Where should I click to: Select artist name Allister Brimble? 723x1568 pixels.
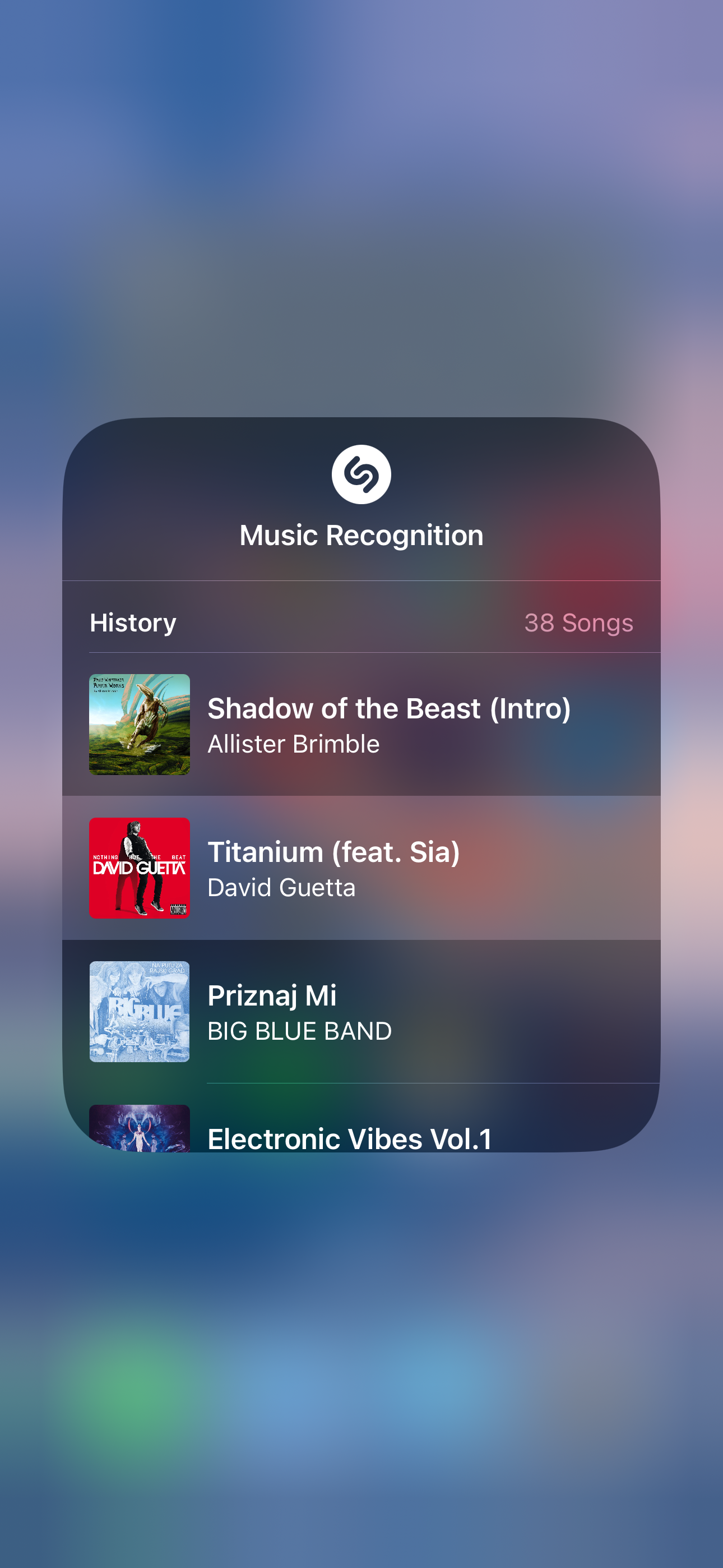[x=294, y=744]
